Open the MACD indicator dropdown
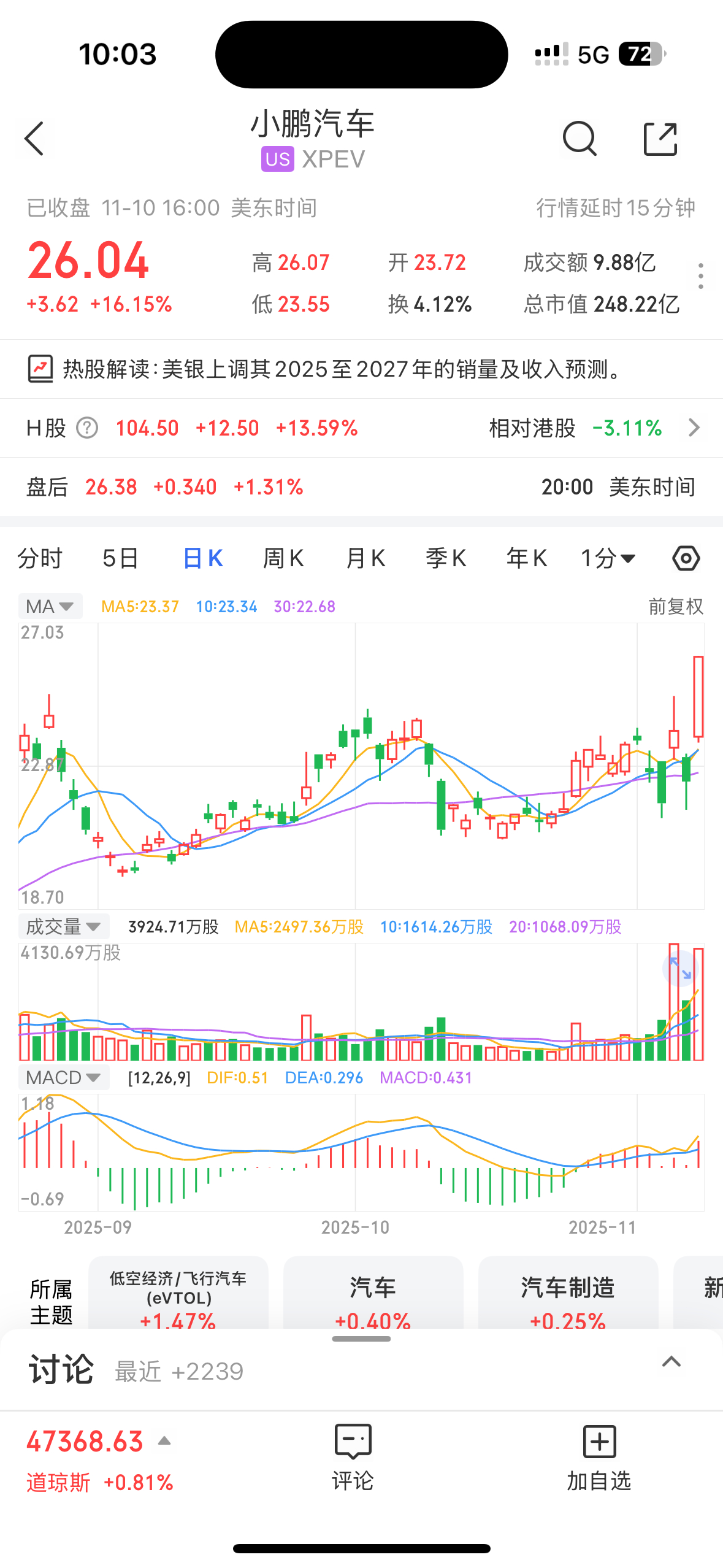This screenshot has height=1568, width=723. click(x=63, y=1077)
